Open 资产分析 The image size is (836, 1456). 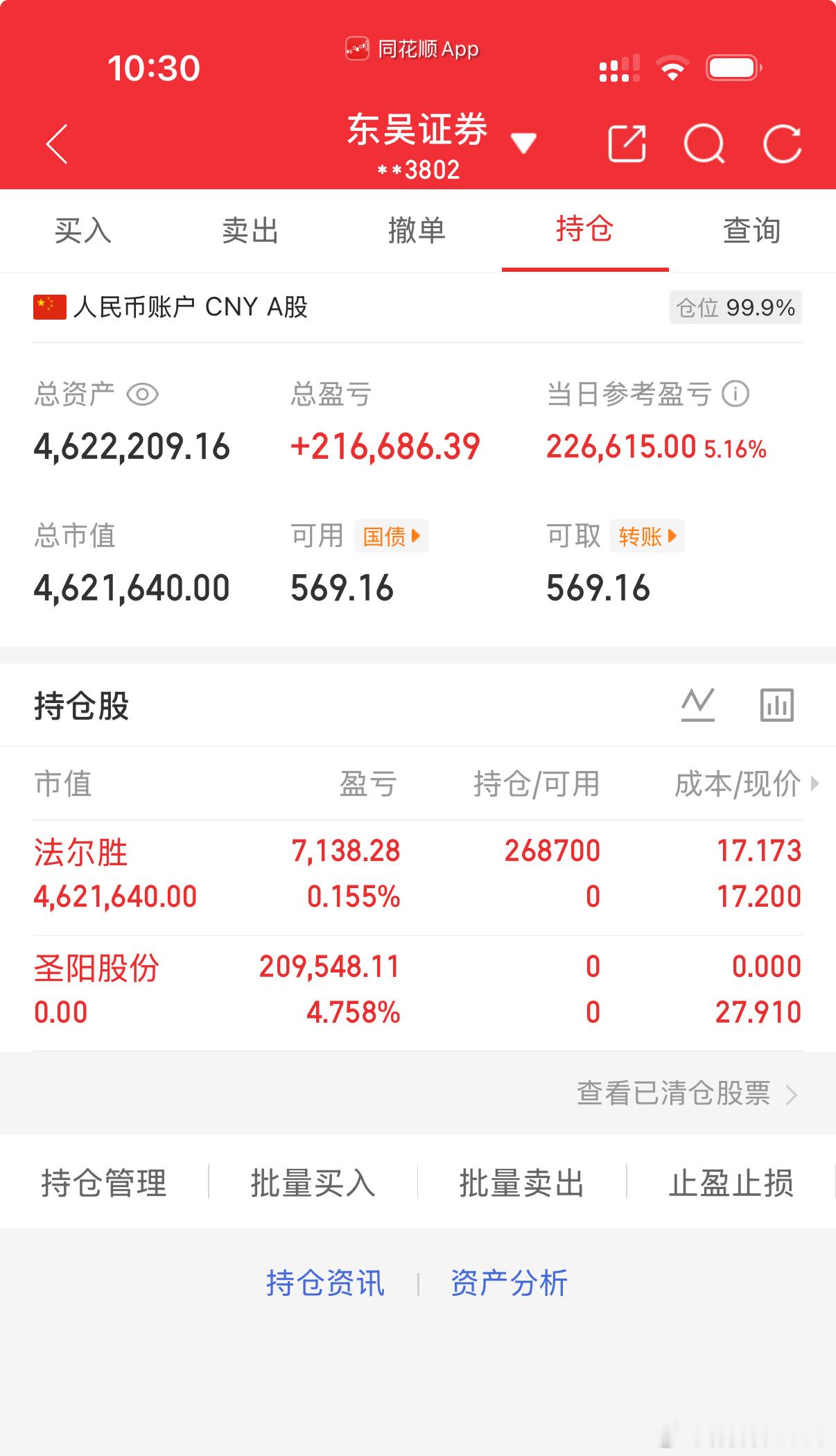coord(510,1283)
